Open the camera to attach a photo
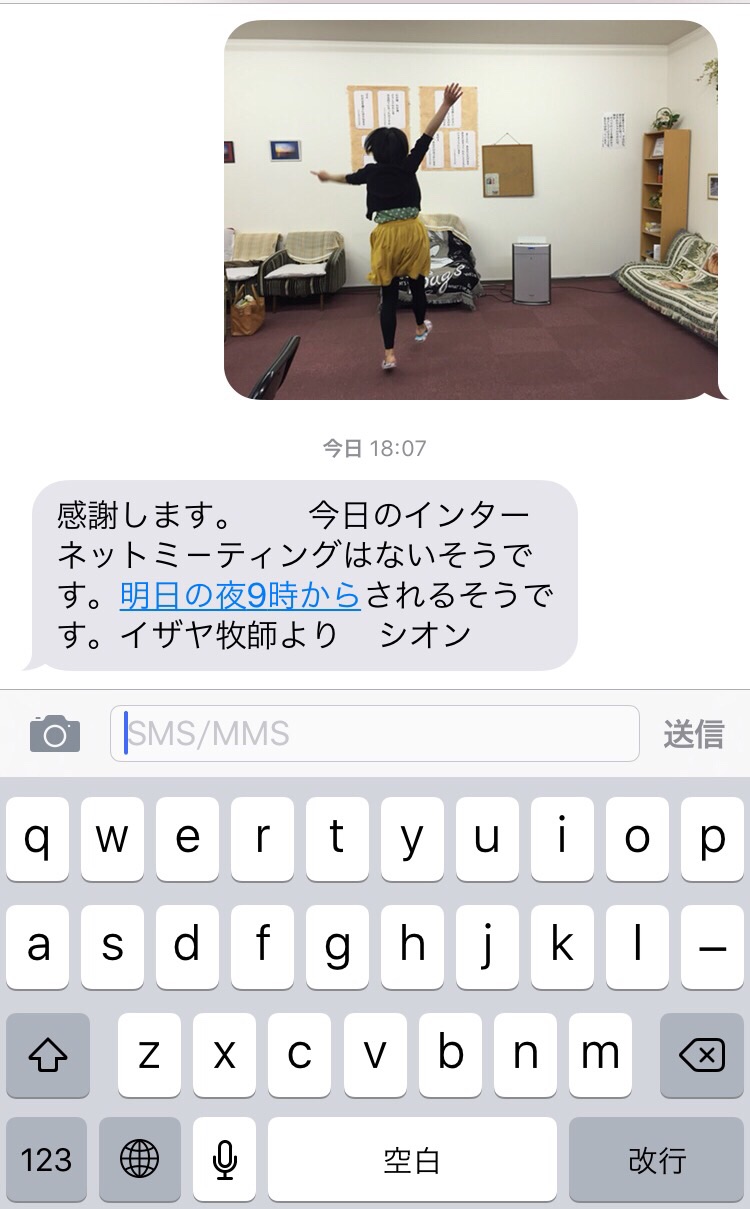Image resolution: width=750 pixels, height=1209 pixels. pos(55,734)
